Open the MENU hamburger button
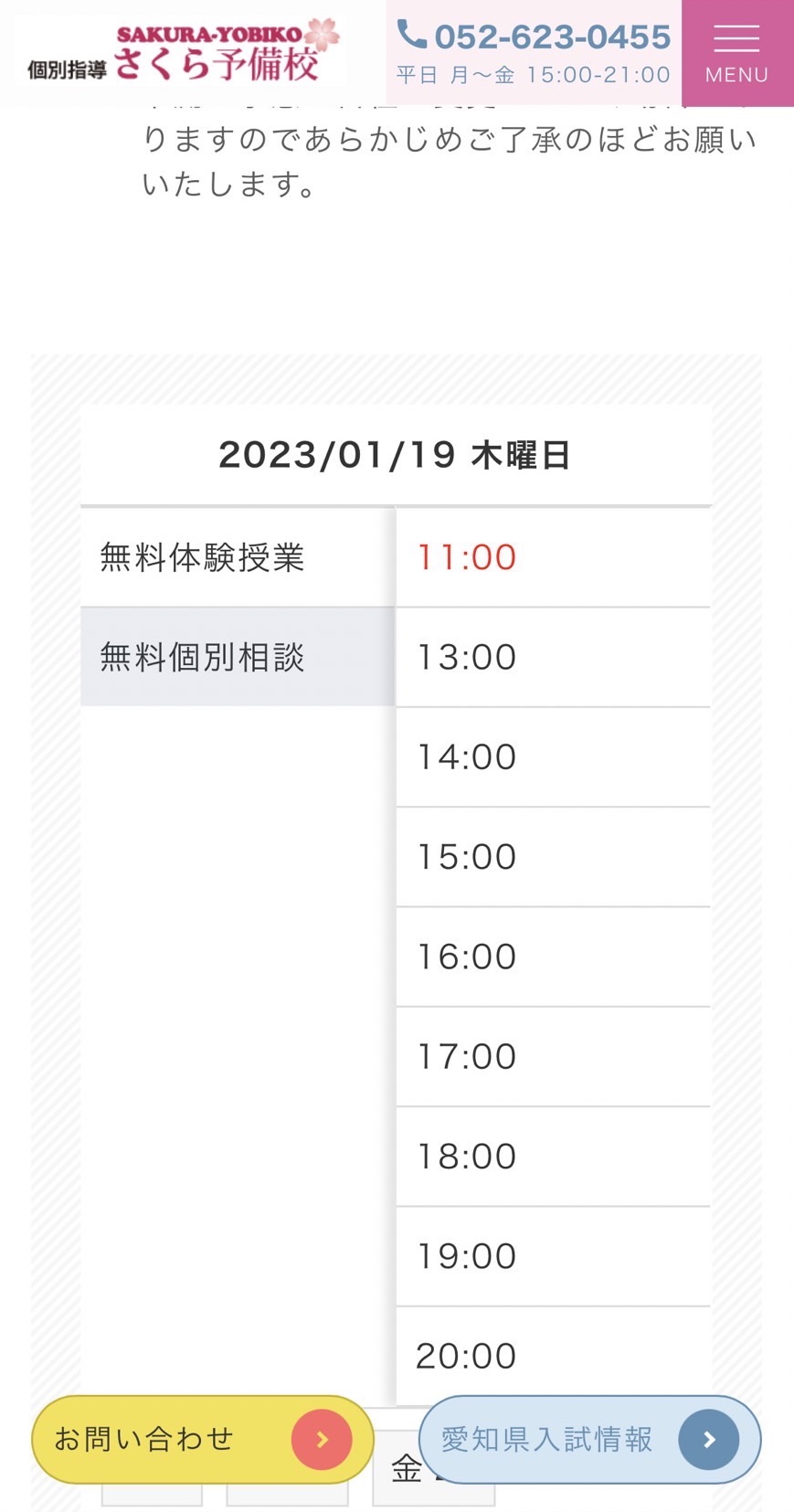 coord(737,53)
